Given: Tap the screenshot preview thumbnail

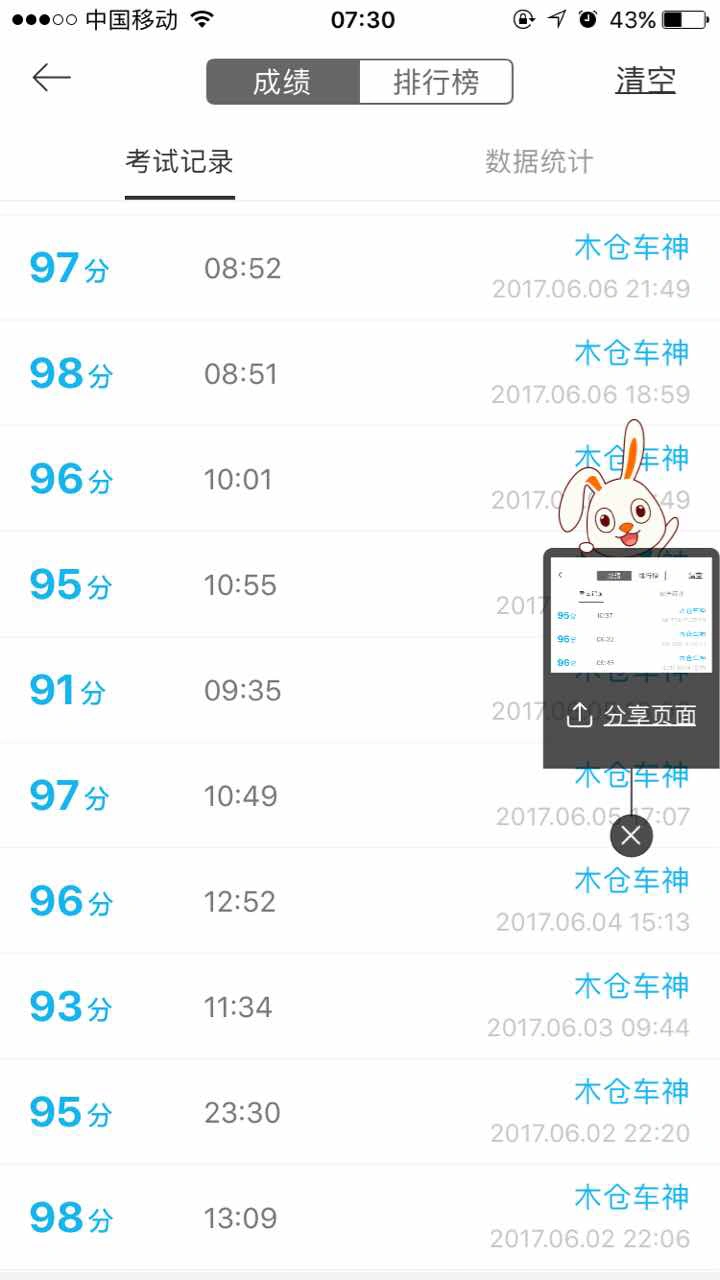Looking at the screenshot, I should pos(631,615).
